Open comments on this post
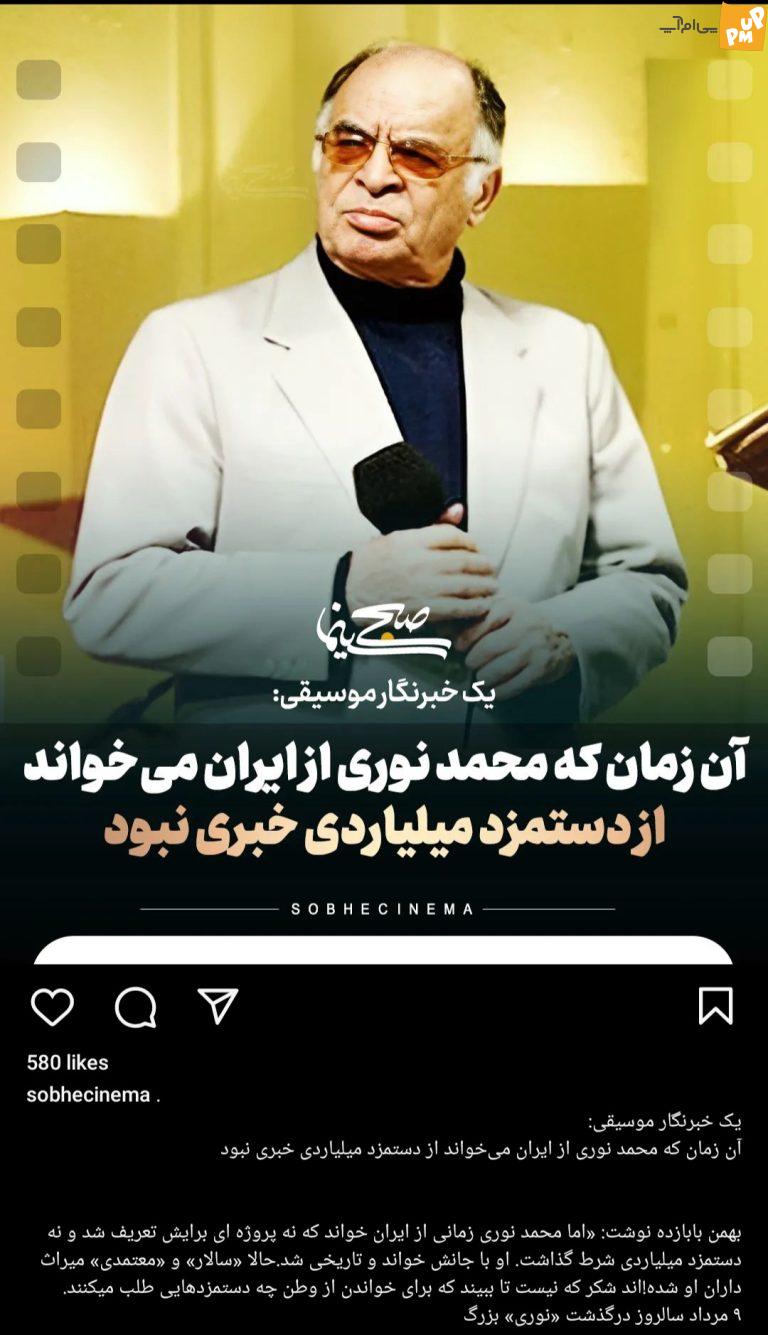The height and width of the screenshot is (1335, 768). click(x=135, y=1007)
